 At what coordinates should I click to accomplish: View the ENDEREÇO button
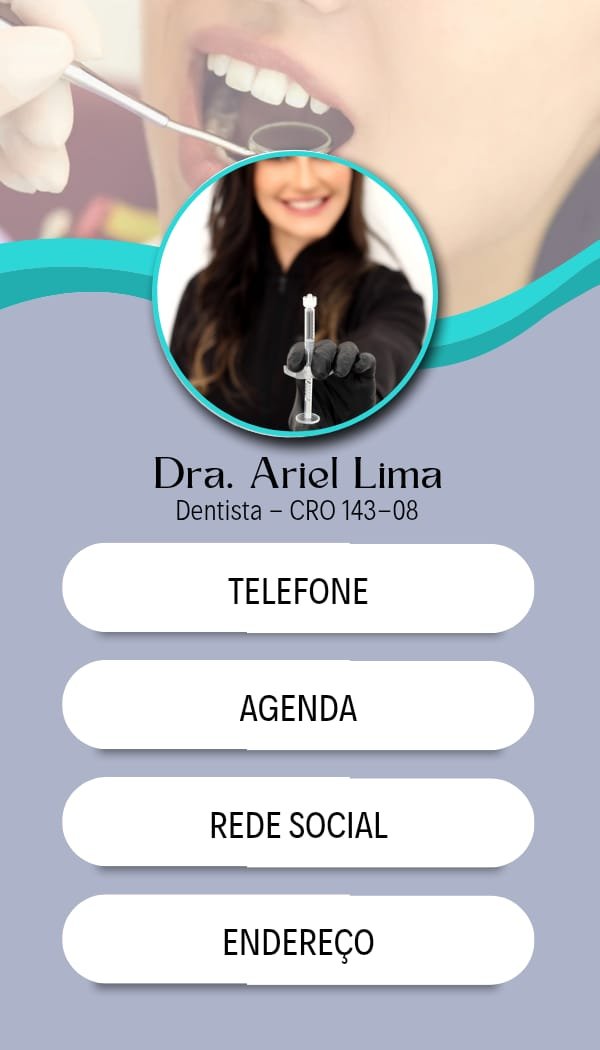coord(298,940)
